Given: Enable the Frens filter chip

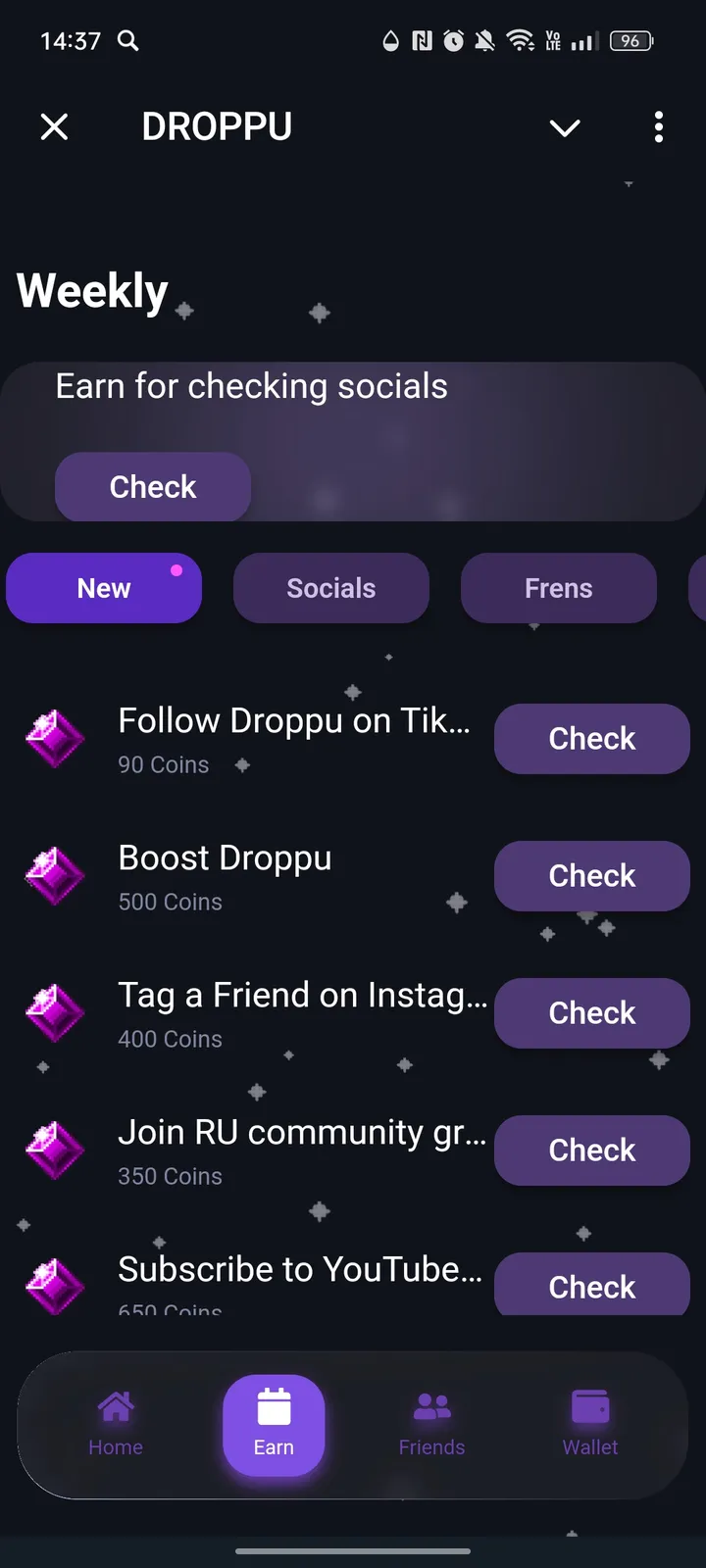Looking at the screenshot, I should (558, 588).
